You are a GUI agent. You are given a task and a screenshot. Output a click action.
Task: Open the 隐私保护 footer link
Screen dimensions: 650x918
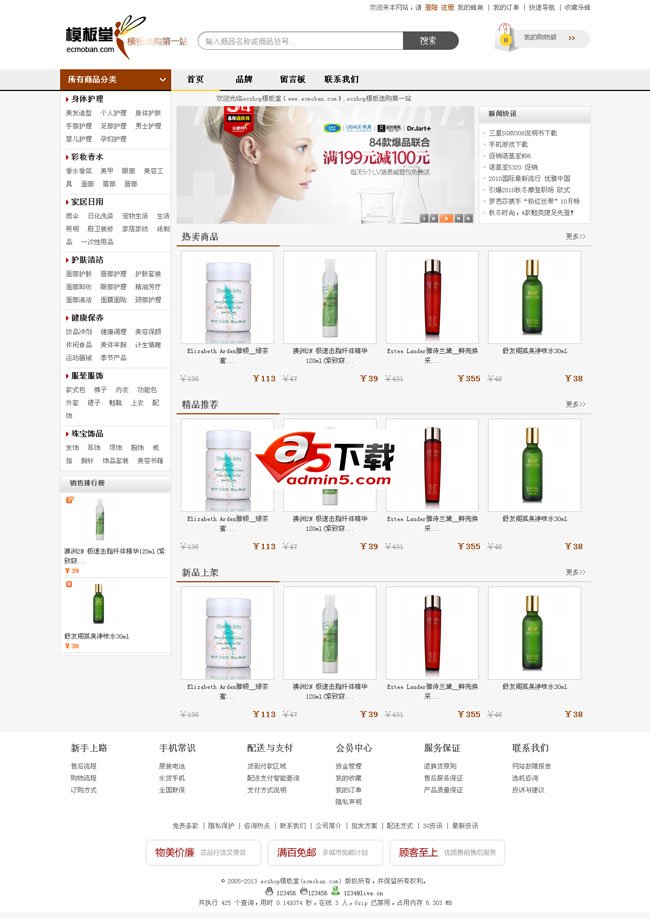(x=220, y=826)
